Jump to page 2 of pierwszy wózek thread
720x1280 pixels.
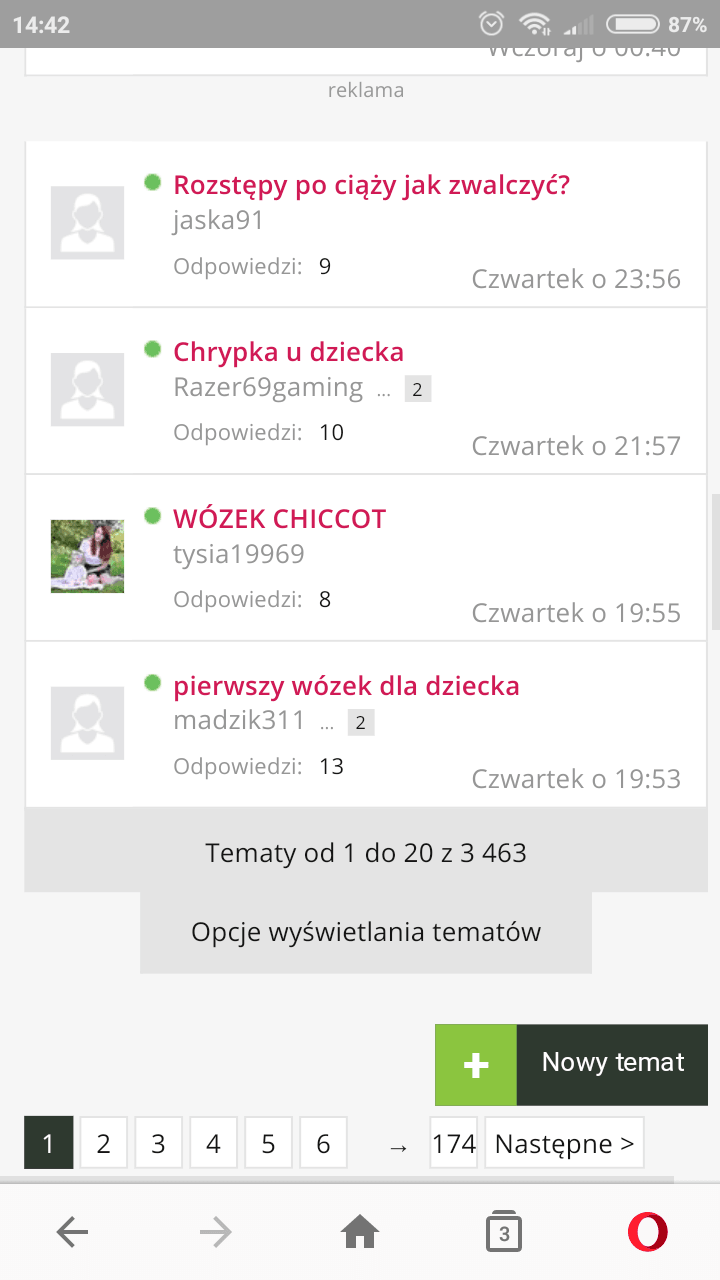tap(360, 722)
